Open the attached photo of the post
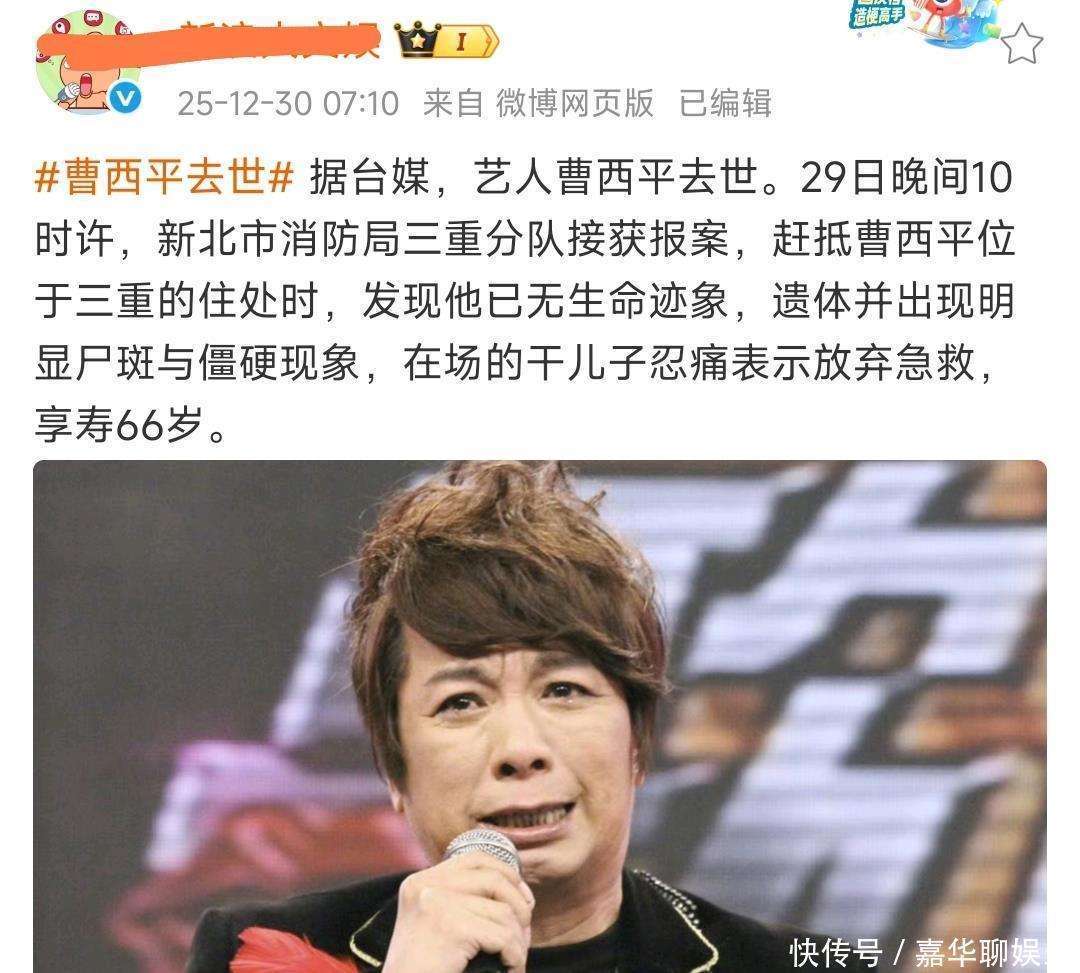The height and width of the screenshot is (973, 1080). point(540,715)
